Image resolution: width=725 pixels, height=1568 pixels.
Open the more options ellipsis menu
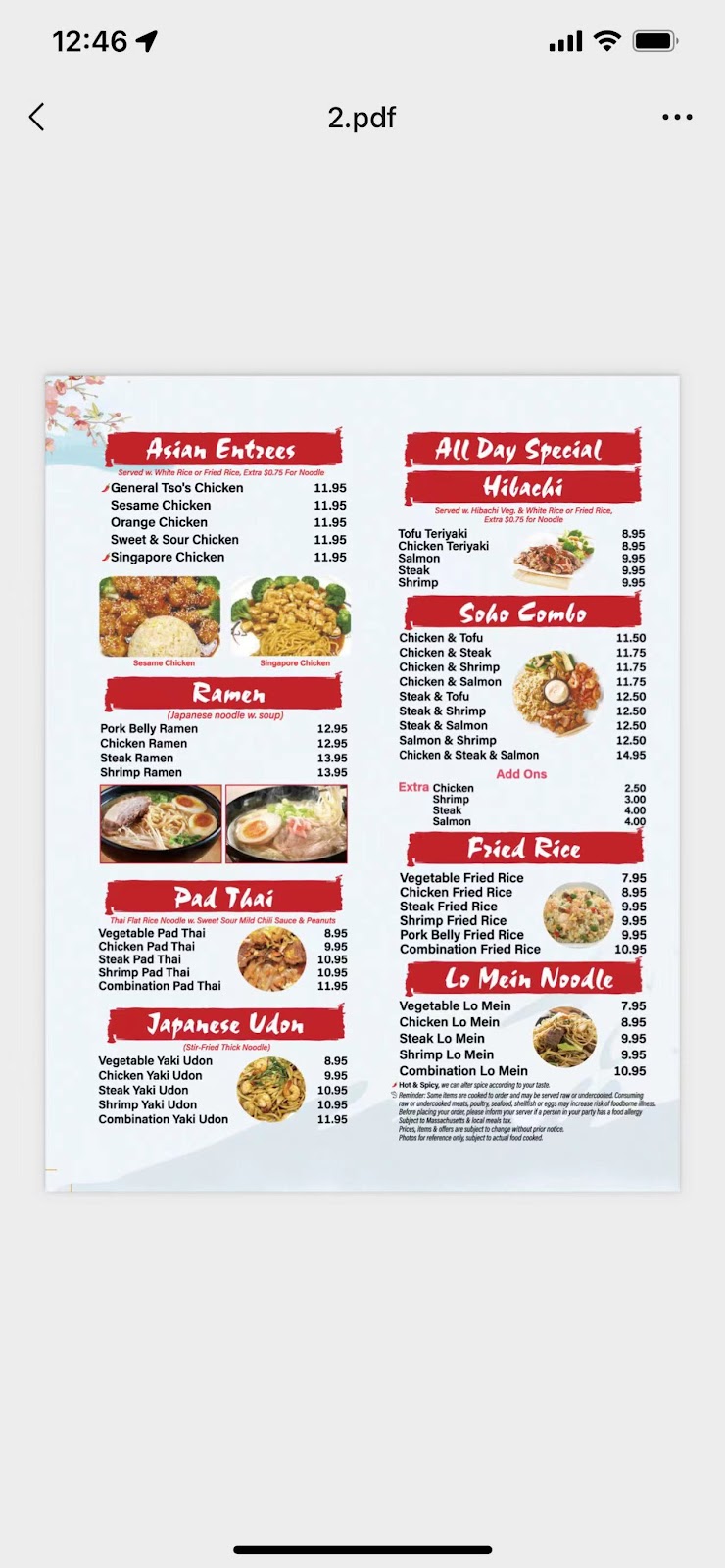tap(677, 118)
